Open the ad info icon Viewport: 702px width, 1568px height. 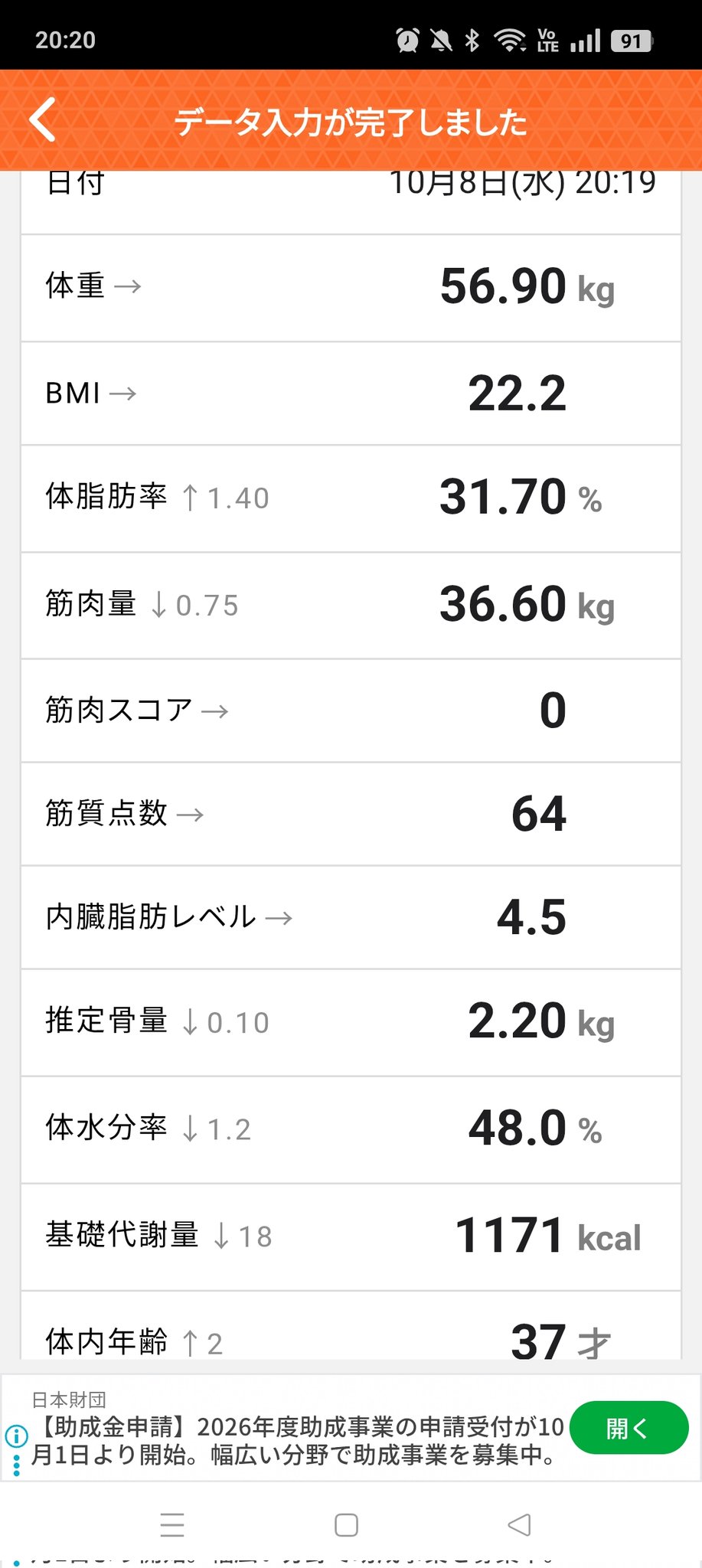point(16,1436)
